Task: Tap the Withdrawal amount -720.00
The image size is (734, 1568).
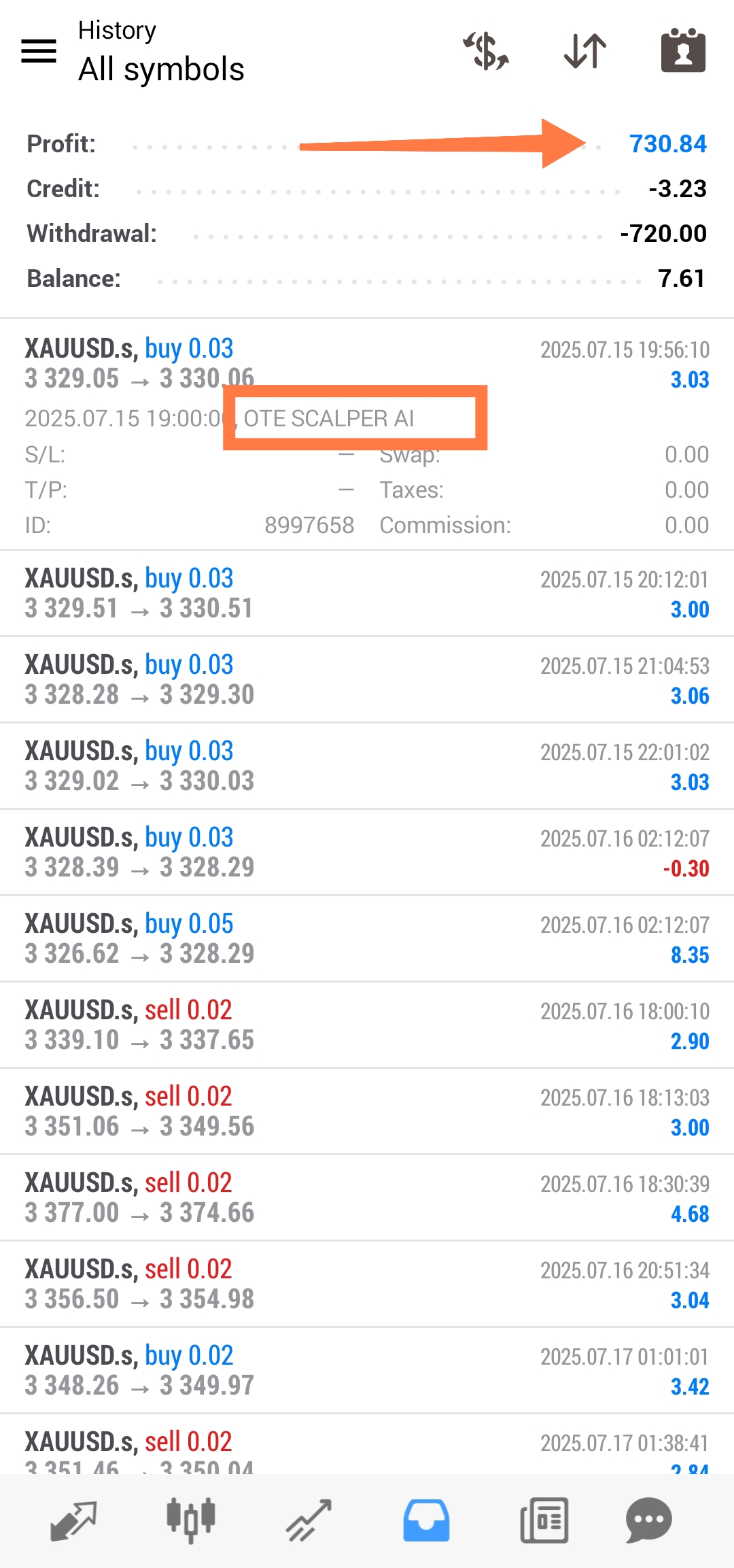Action: click(x=664, y=233)
